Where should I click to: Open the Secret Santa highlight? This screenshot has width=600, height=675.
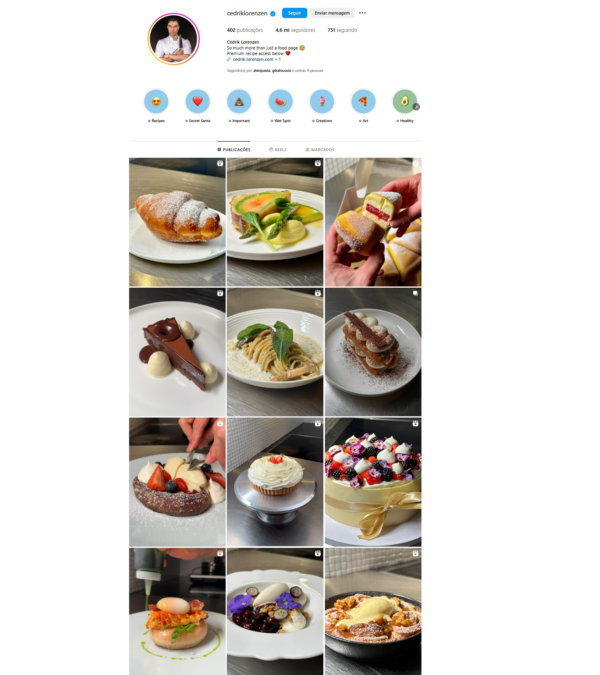pos(198,101)
